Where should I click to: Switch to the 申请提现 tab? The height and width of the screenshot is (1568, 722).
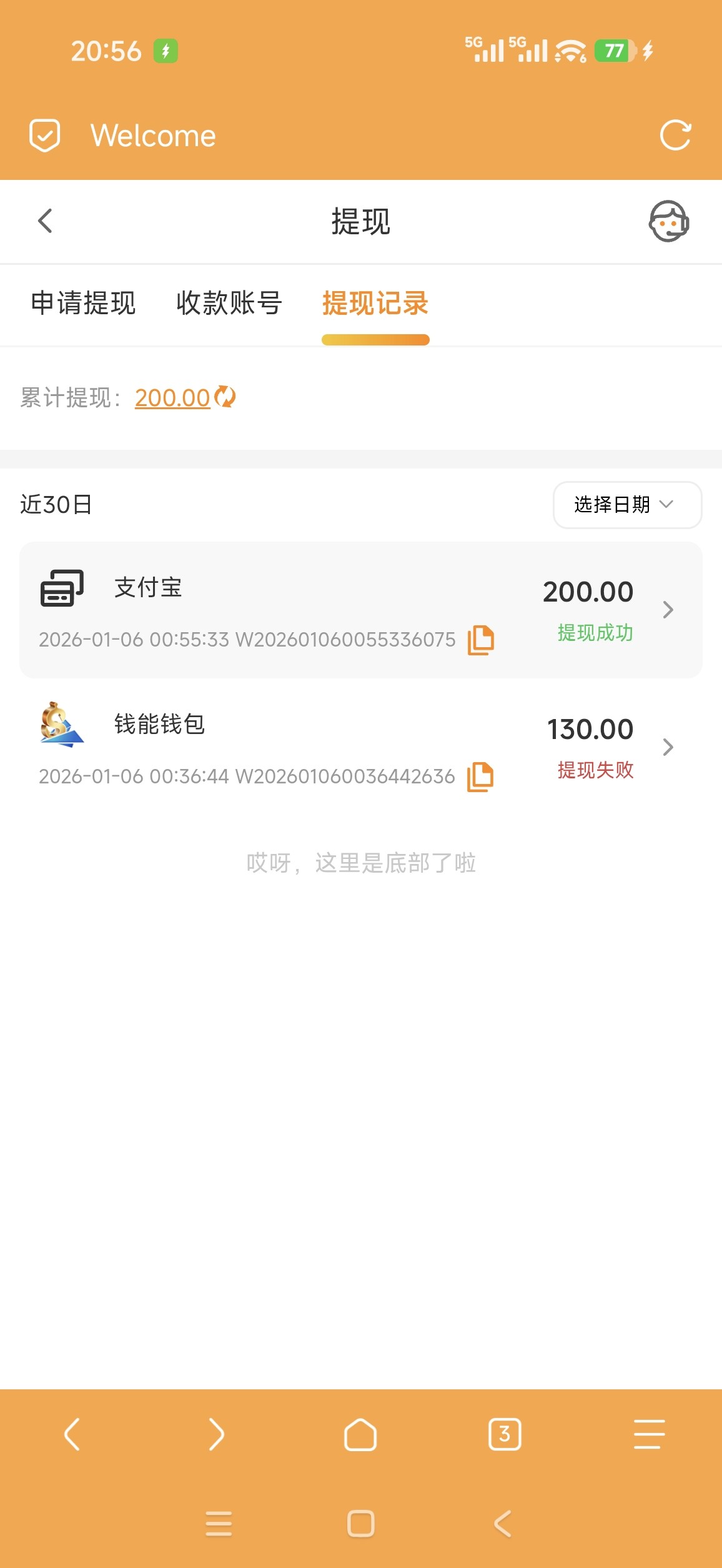coord(83,304)
